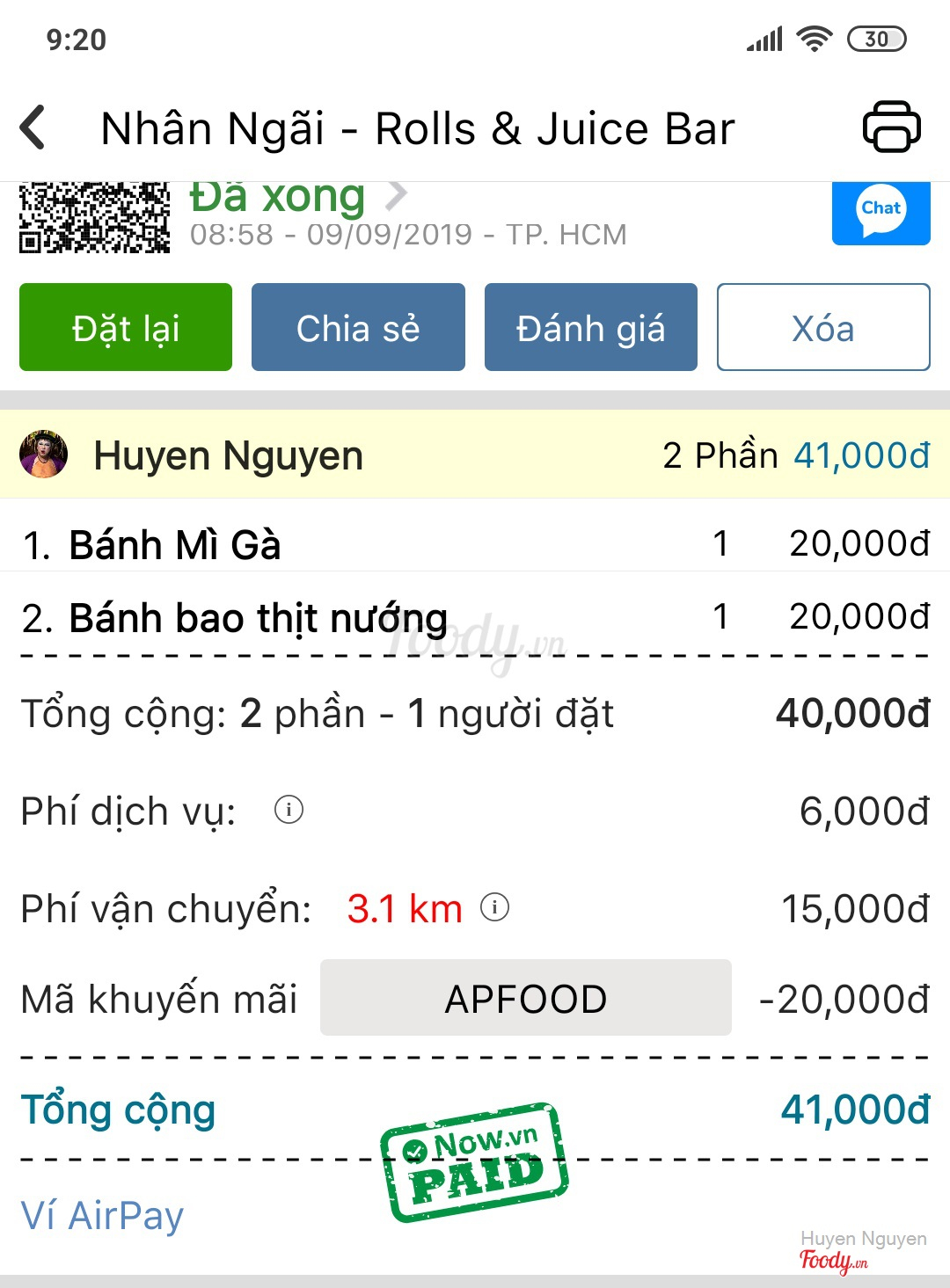Image resolution: width=950 pixels, height=1288 pixels.
Task: Reorder with the Đặt lại button
Action: (x=126, y=328)
